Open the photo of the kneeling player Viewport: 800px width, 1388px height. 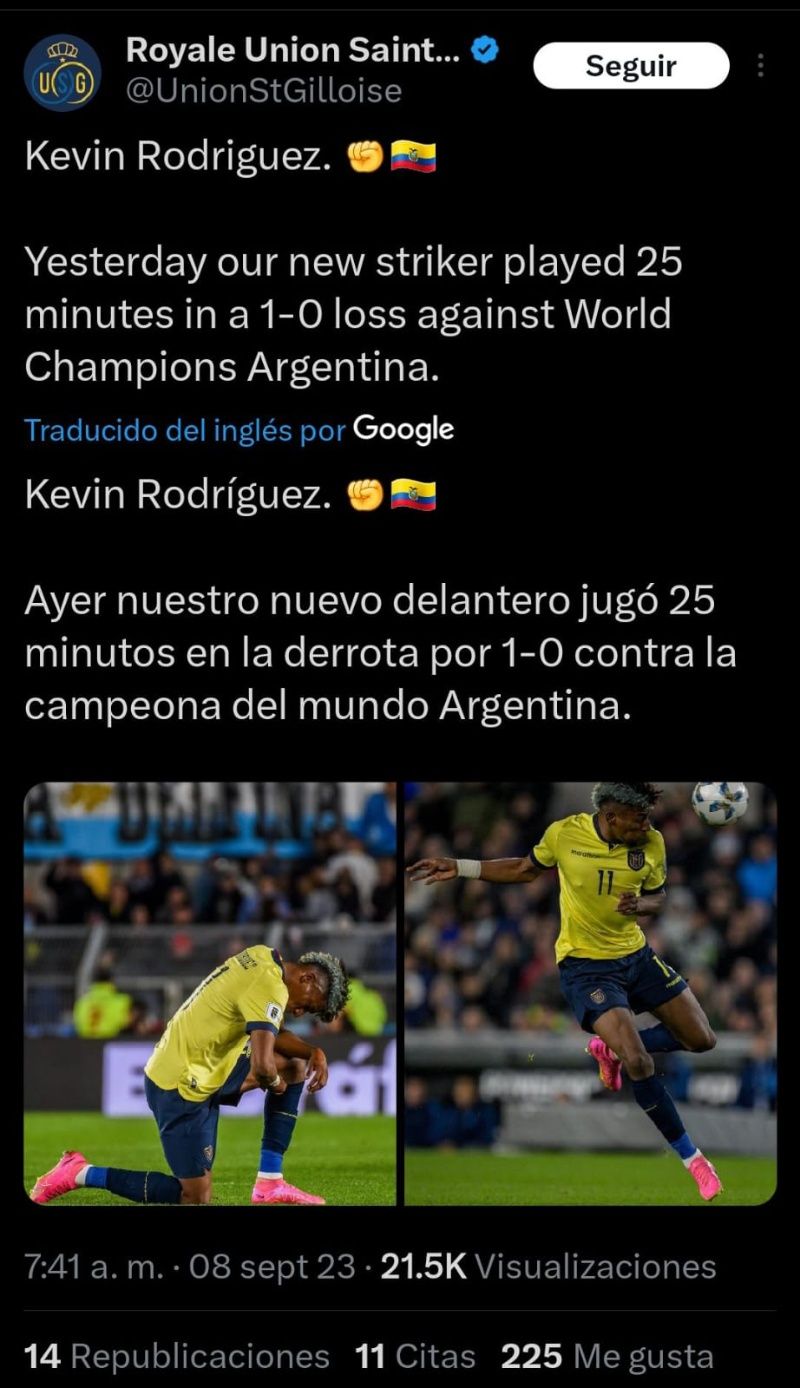tap(210, 993)
